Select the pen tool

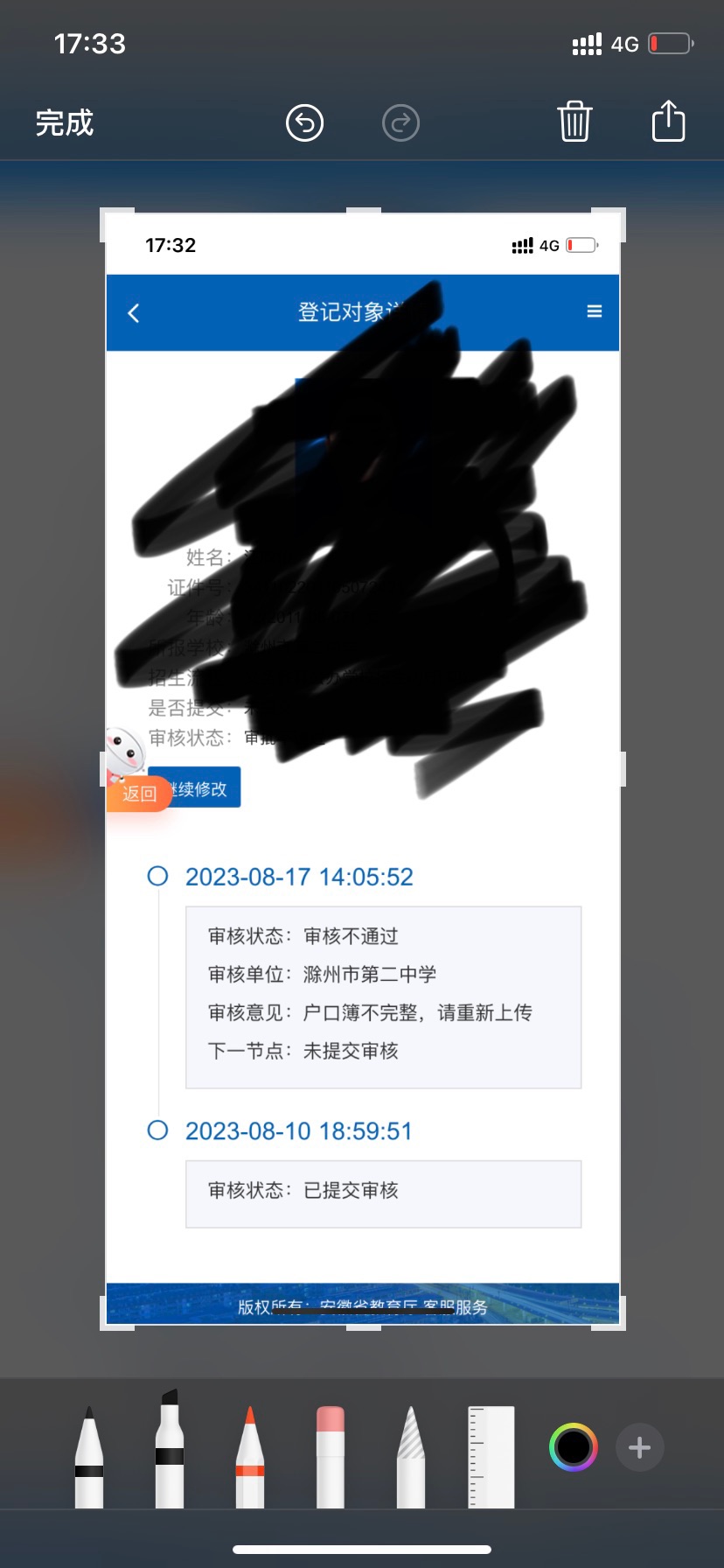click(89, 1456)
